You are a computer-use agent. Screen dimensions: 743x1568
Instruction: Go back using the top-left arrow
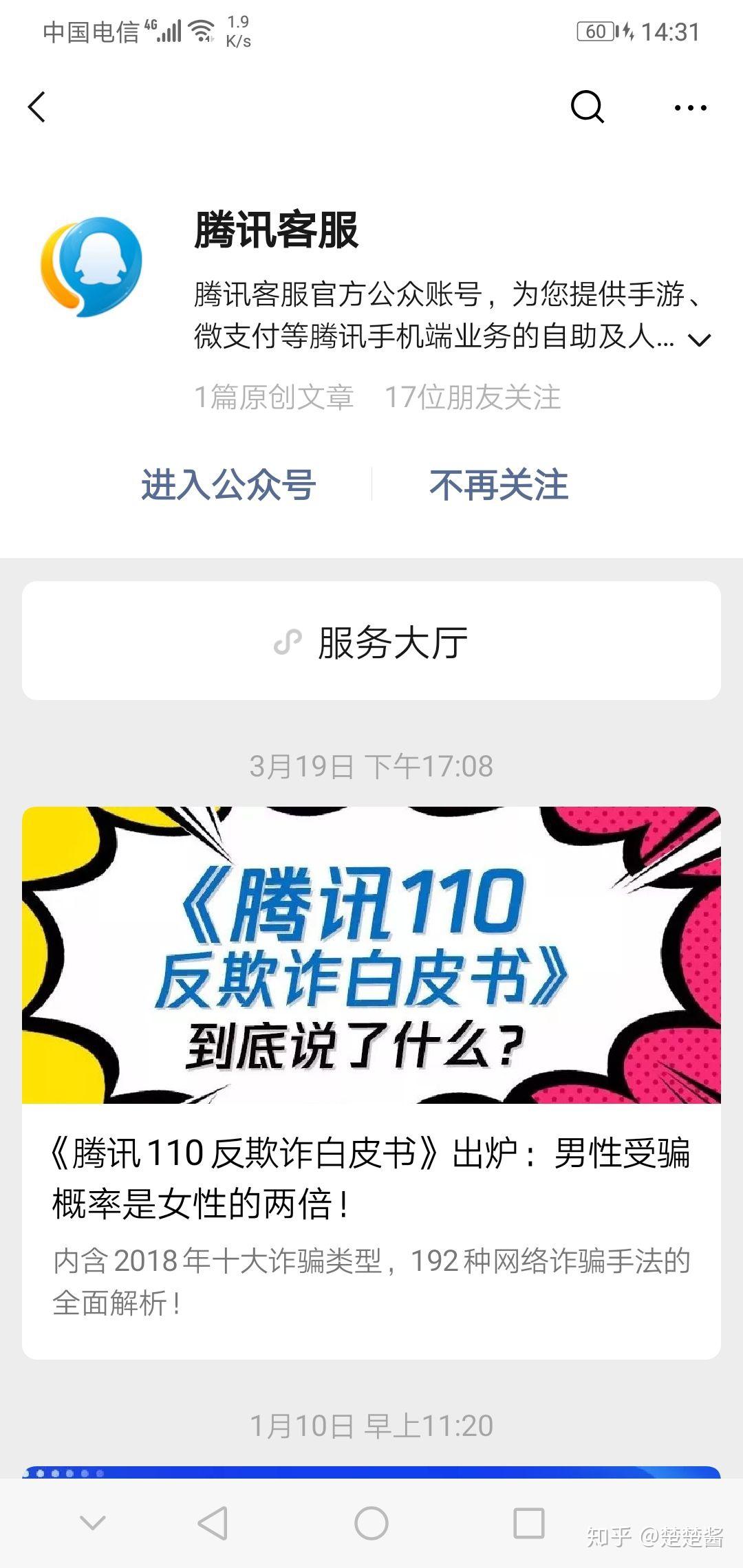tap(37, 107)
